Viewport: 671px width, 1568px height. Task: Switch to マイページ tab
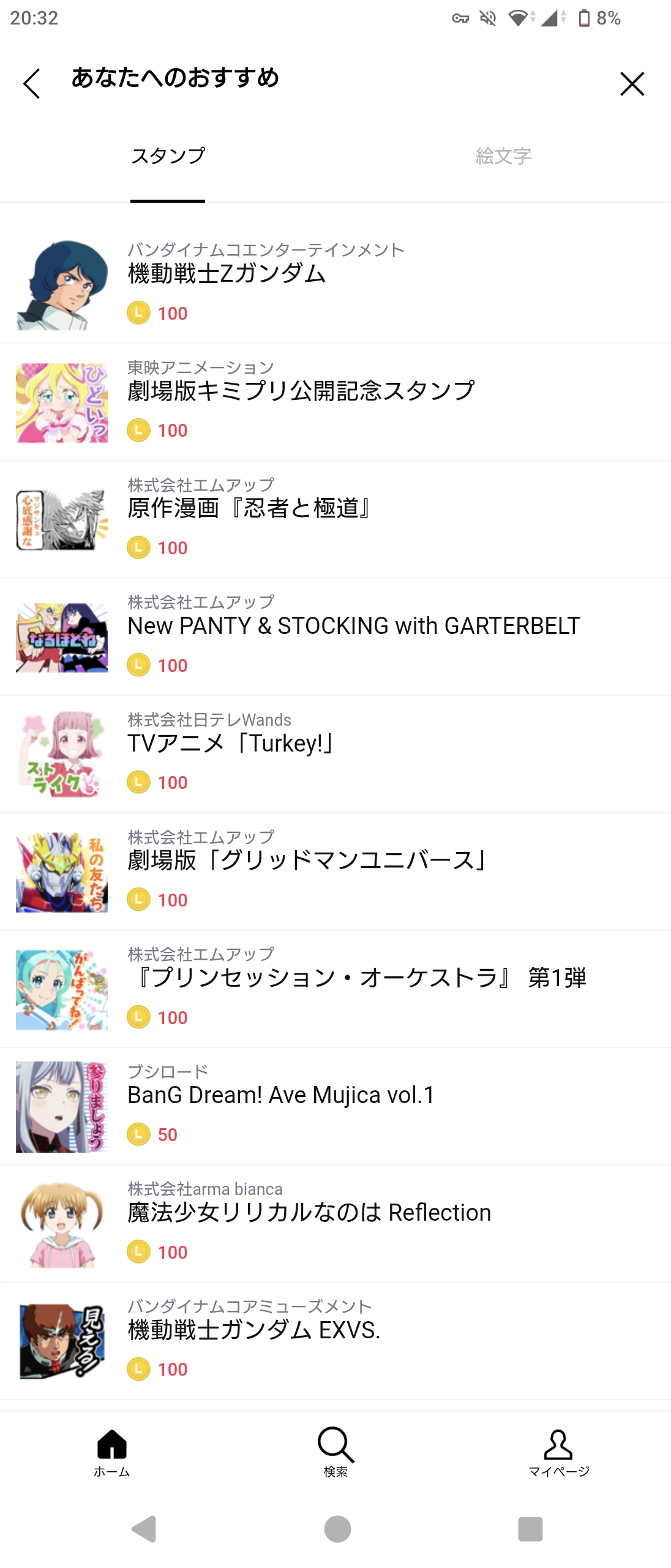pos(558,1453)
